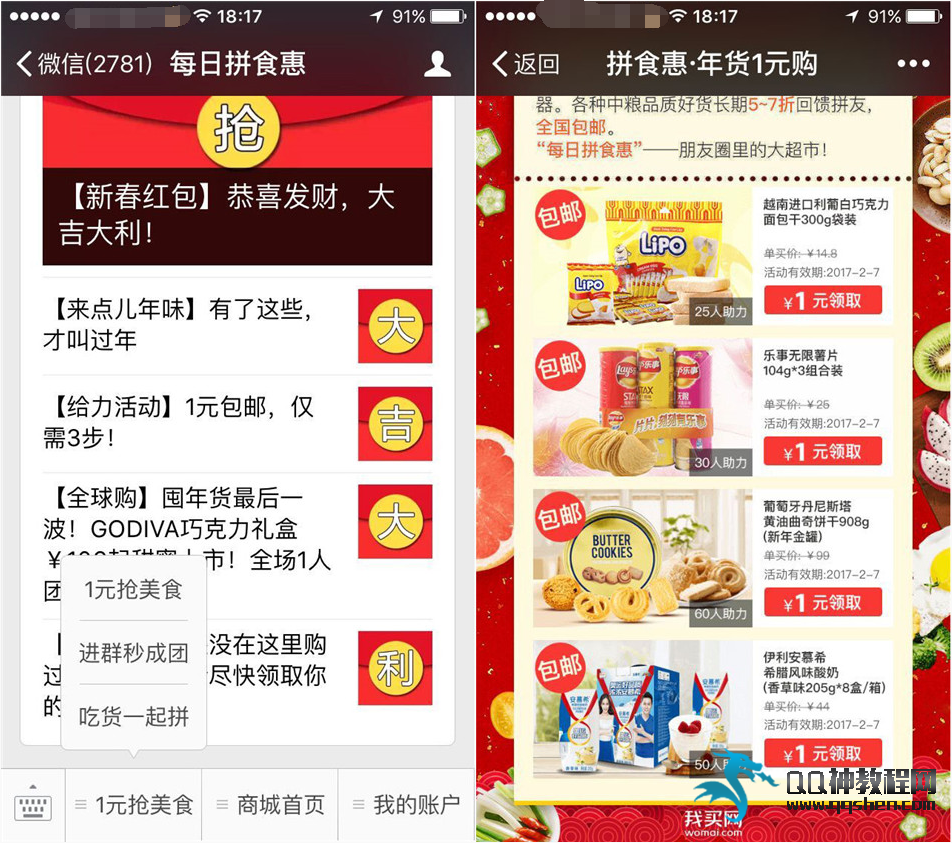Screen dimensions: 952x843
Task: Open the 每日拼食惠 account profile icon
Action: coord(437,65)
